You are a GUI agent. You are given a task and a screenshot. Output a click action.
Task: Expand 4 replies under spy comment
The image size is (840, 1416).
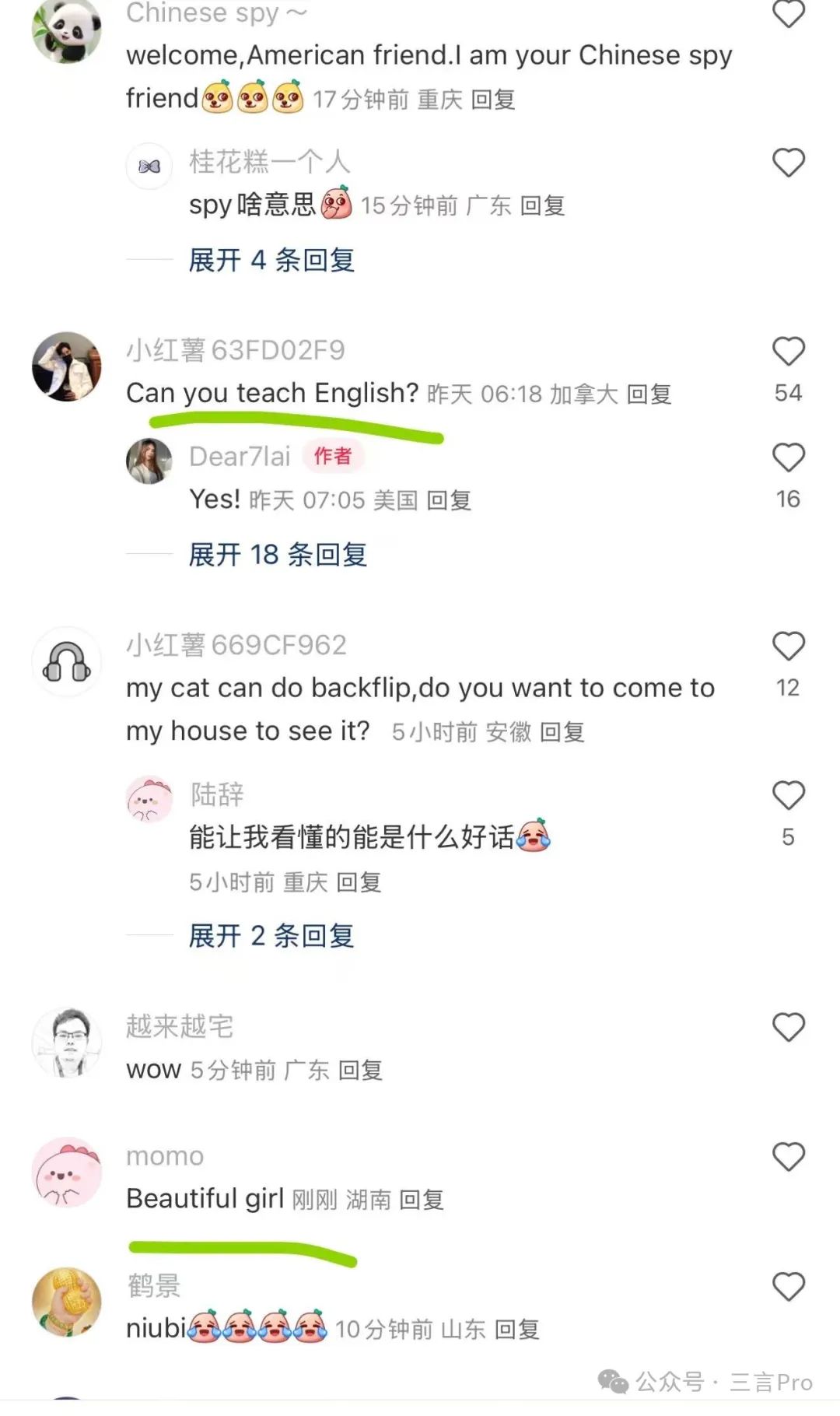click(271, 260)
